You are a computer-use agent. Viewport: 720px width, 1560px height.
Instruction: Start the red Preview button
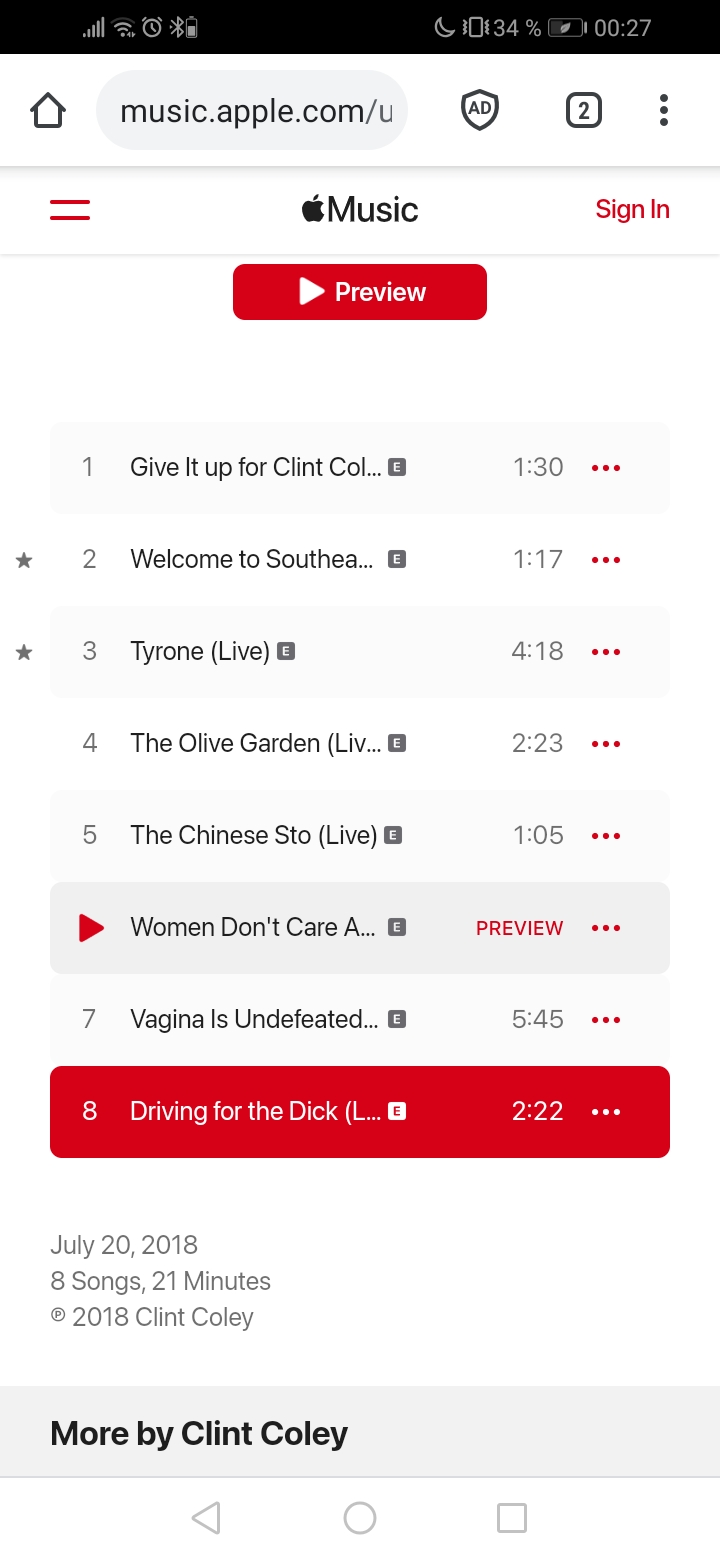360,292
